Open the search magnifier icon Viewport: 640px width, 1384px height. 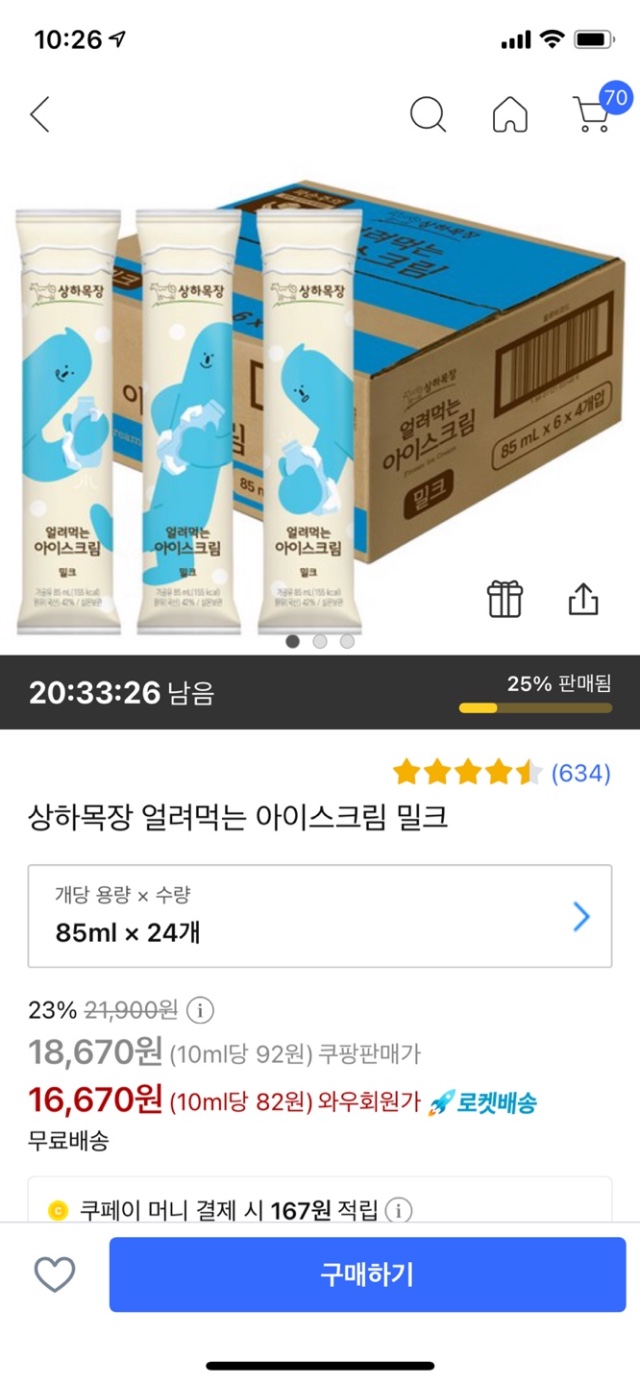(428, 114)
